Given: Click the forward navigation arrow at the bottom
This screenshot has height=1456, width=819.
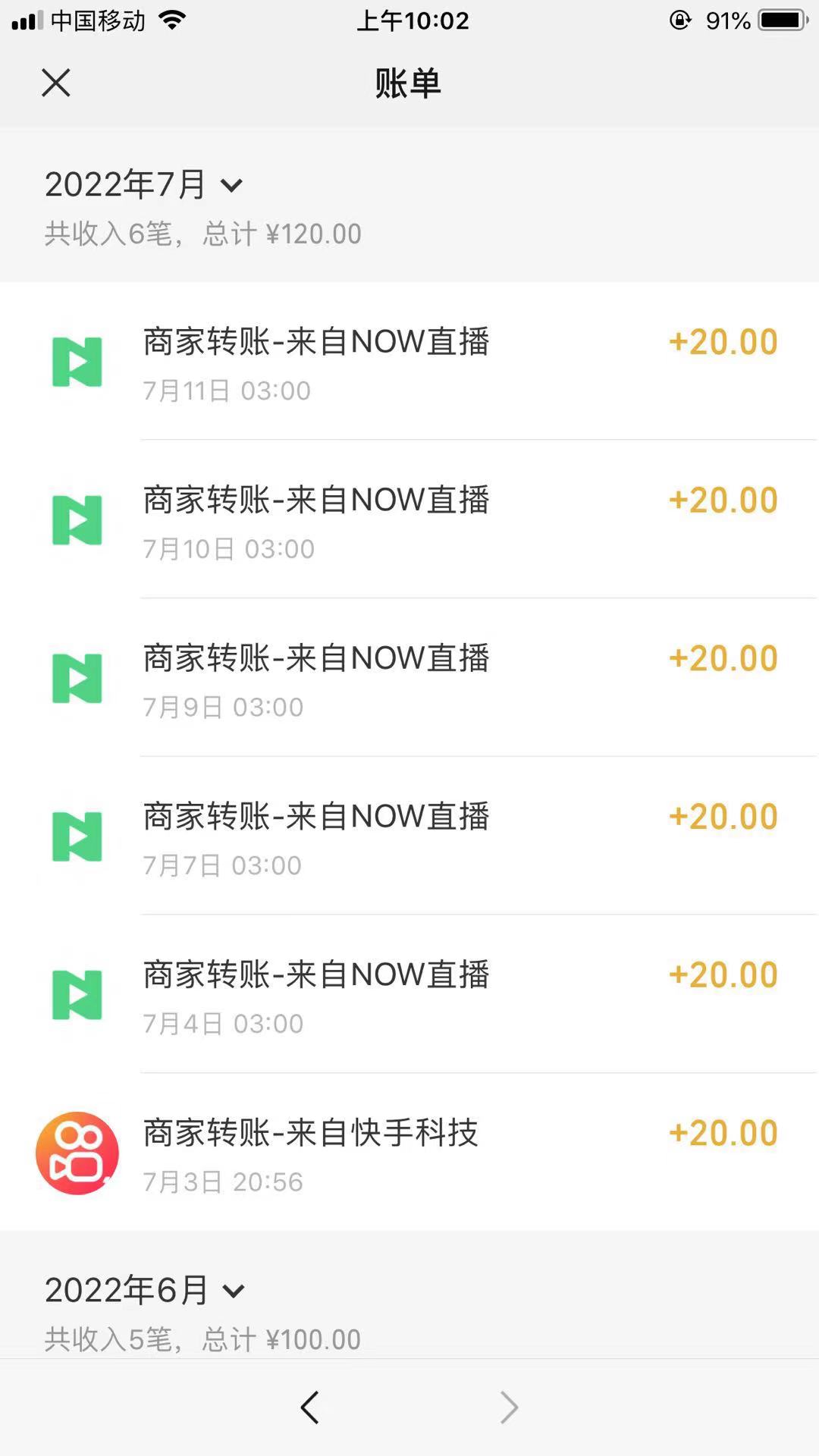Looking at the screenshot, I should point(510,1407).
